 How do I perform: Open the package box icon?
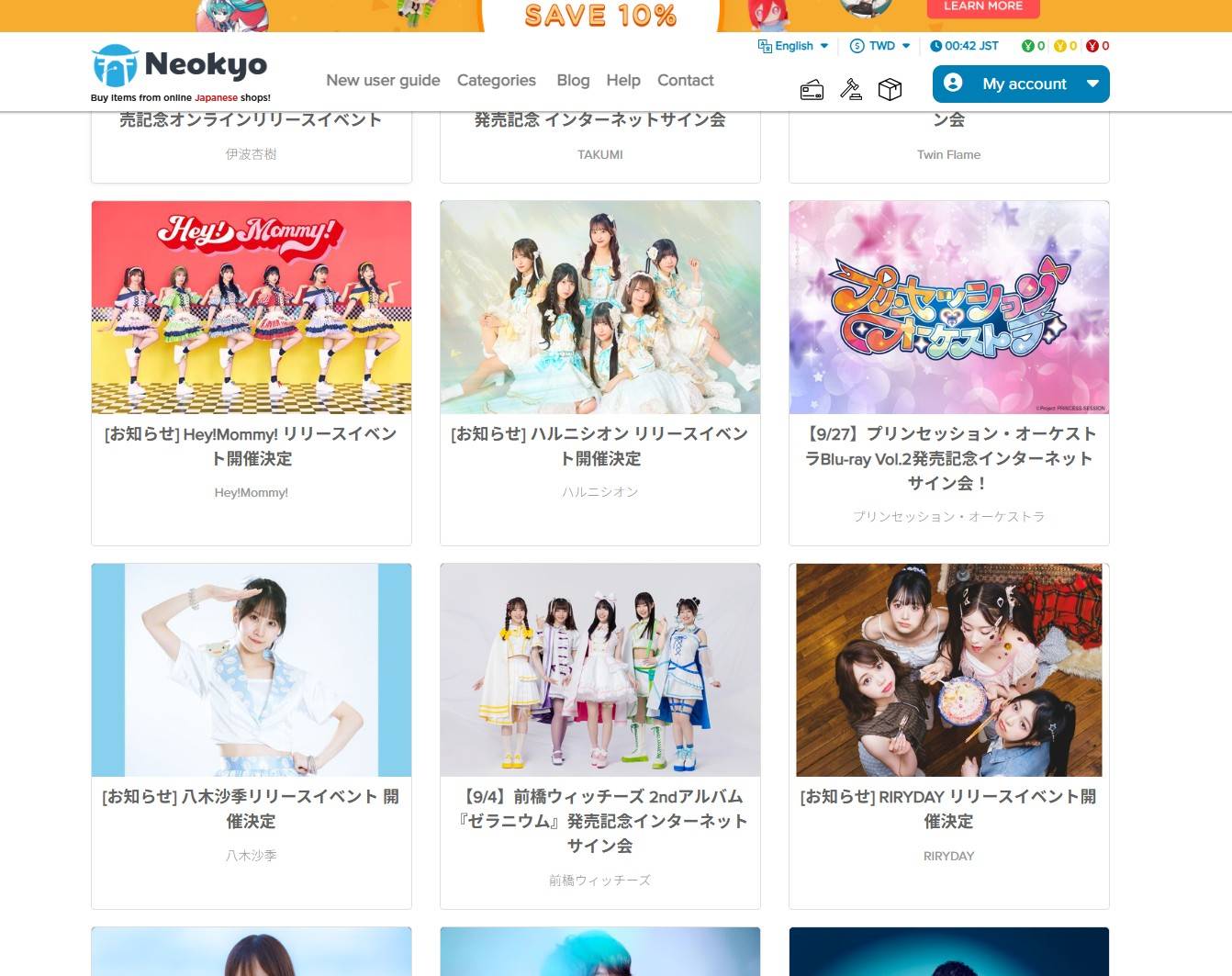tap(890, 90)
